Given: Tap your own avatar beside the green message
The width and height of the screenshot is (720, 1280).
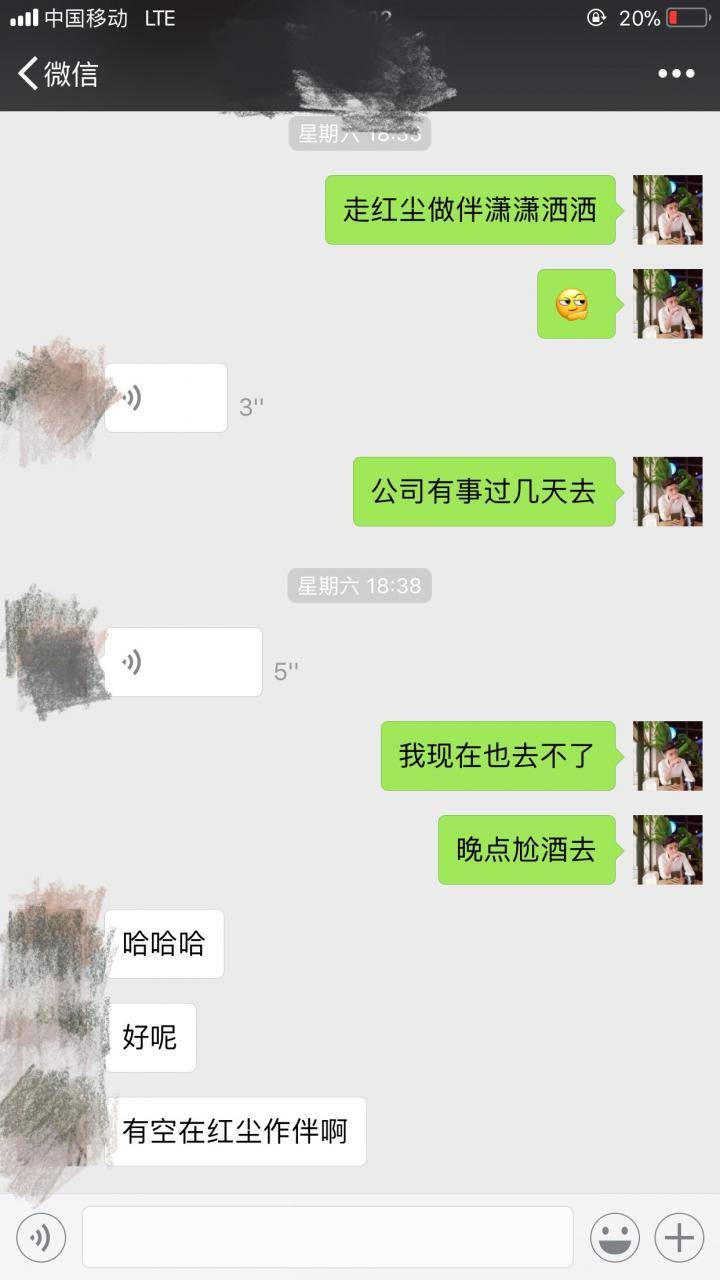Looking at the screenshot, I should pos(667,210).
